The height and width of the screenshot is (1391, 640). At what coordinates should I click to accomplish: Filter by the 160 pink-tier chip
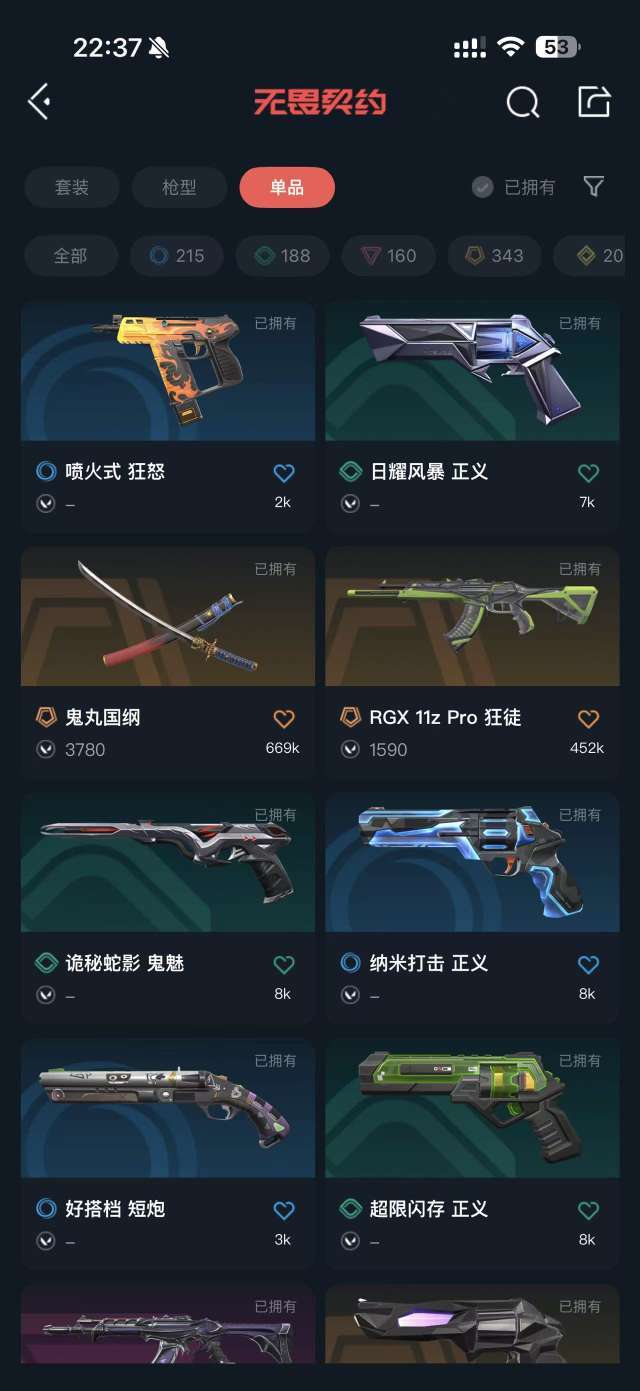coord(389,256)
